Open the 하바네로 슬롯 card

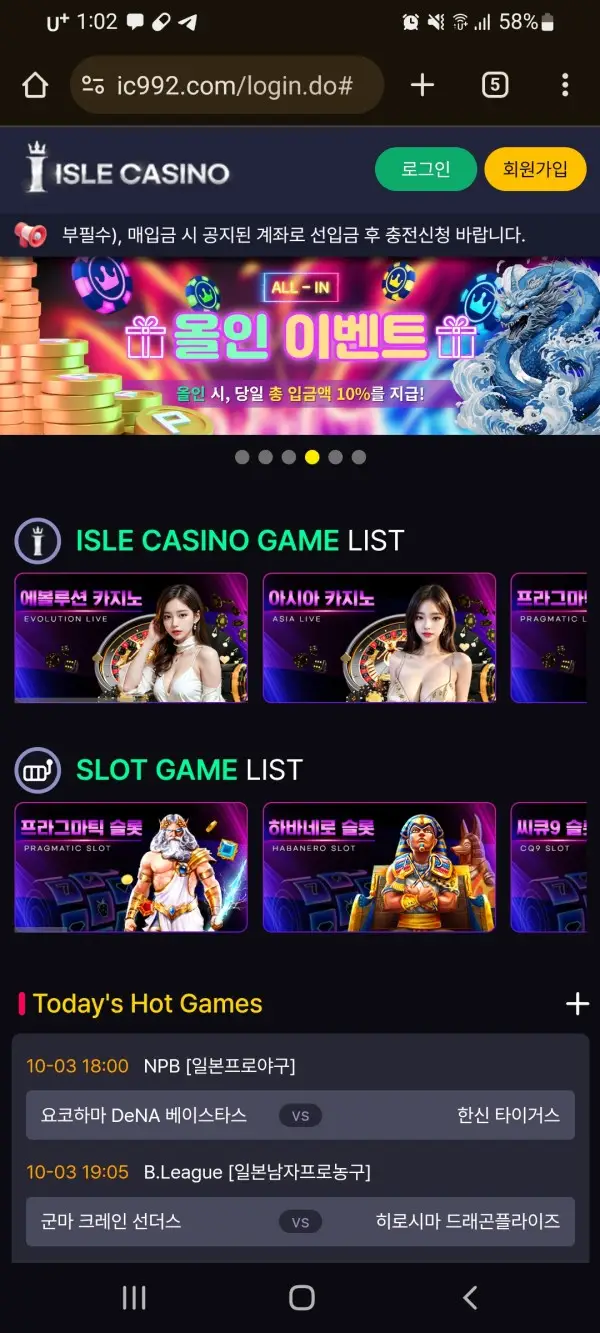[379, 867]
